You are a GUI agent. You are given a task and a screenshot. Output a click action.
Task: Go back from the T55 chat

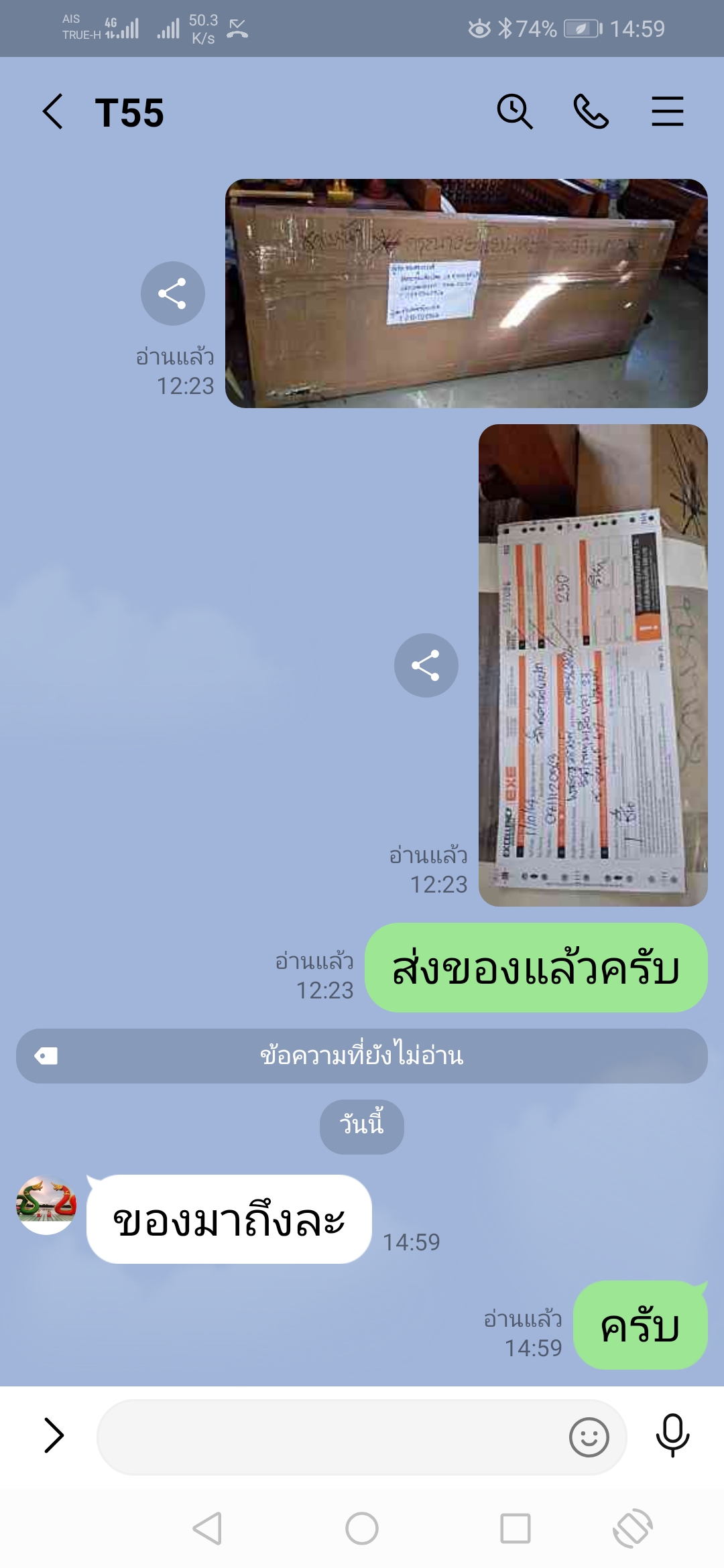click(53, 111)
